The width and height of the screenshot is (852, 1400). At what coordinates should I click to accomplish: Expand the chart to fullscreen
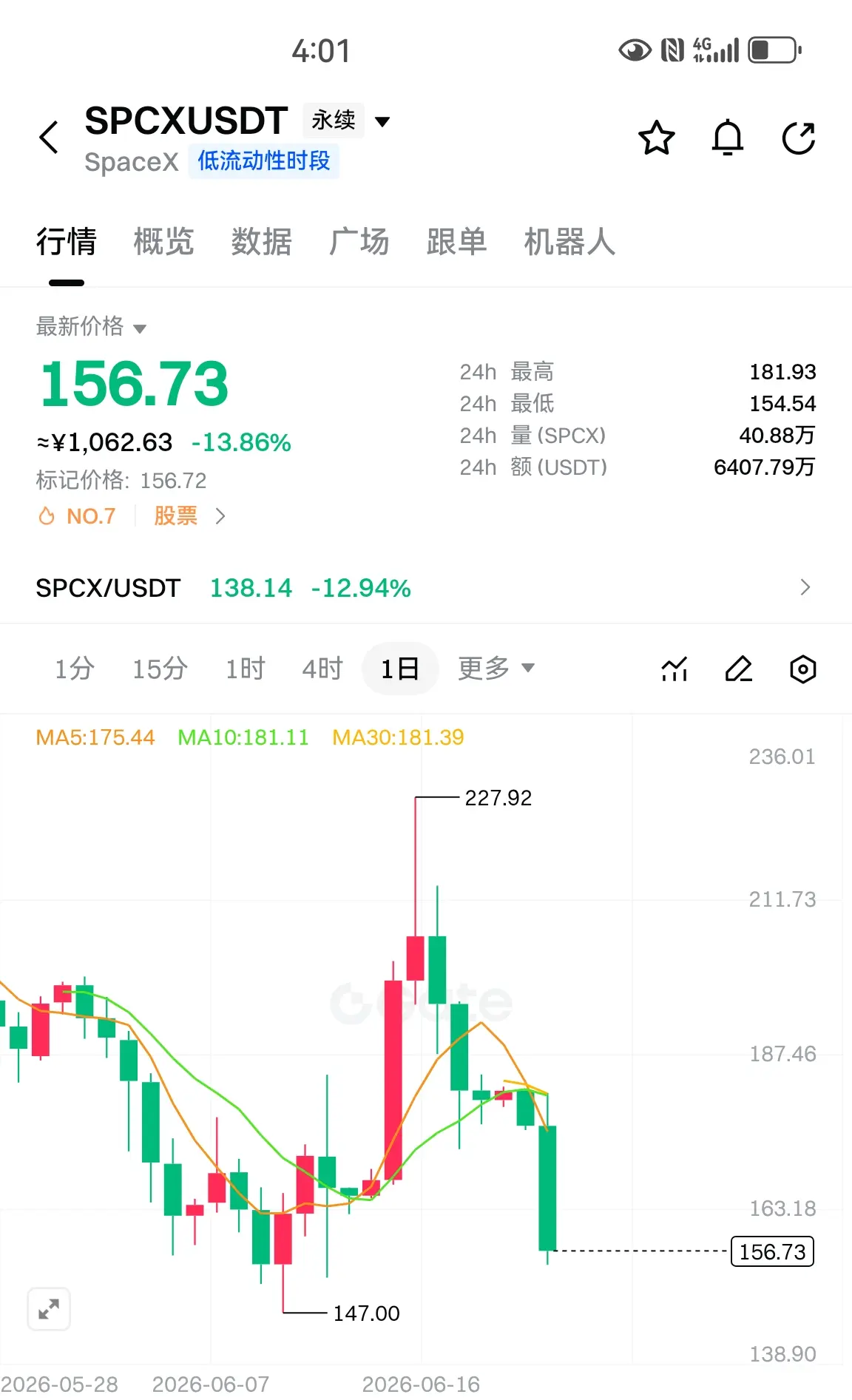(x=49, y=1309)
